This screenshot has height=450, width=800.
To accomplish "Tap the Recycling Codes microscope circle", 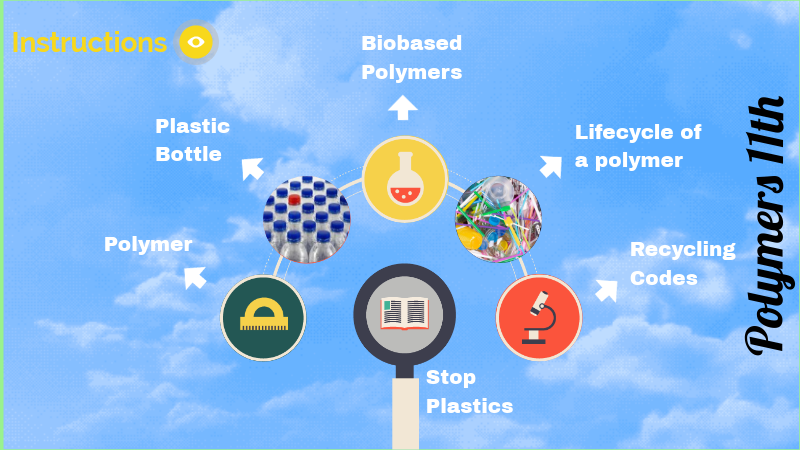I will (539, 317).
